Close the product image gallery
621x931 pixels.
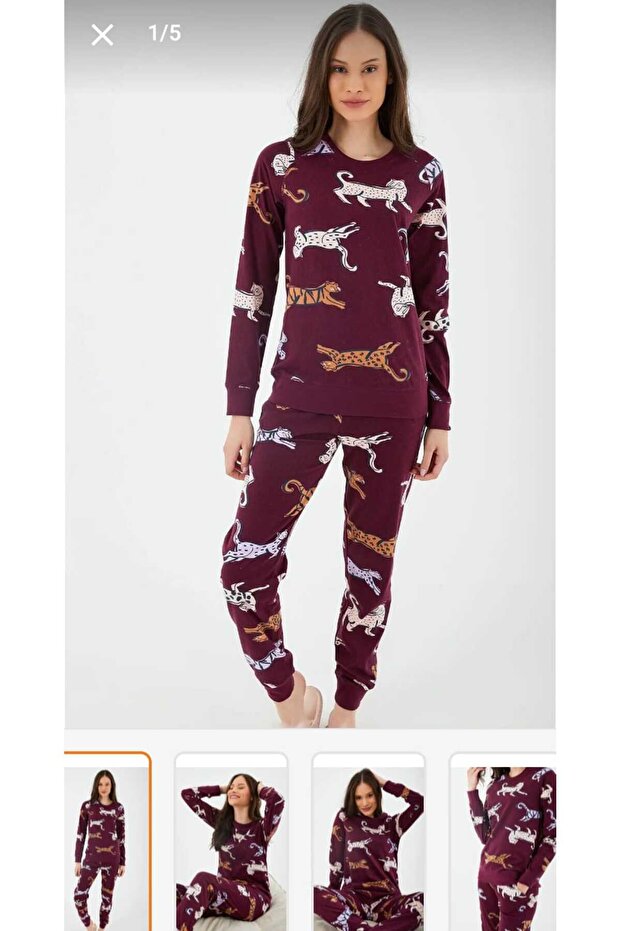click(x=102, y=35)
